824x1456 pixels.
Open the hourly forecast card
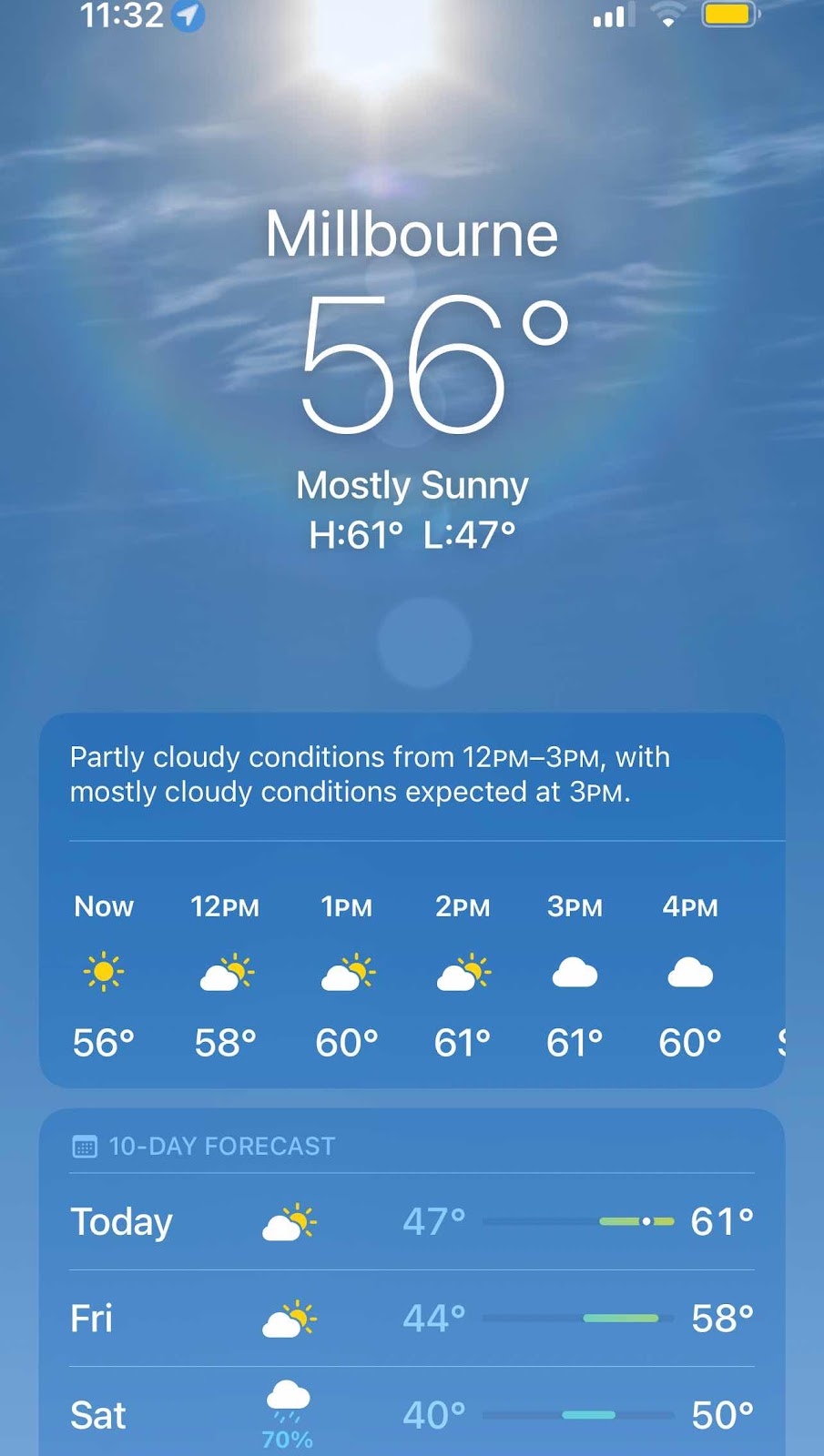tap(412, 900)
